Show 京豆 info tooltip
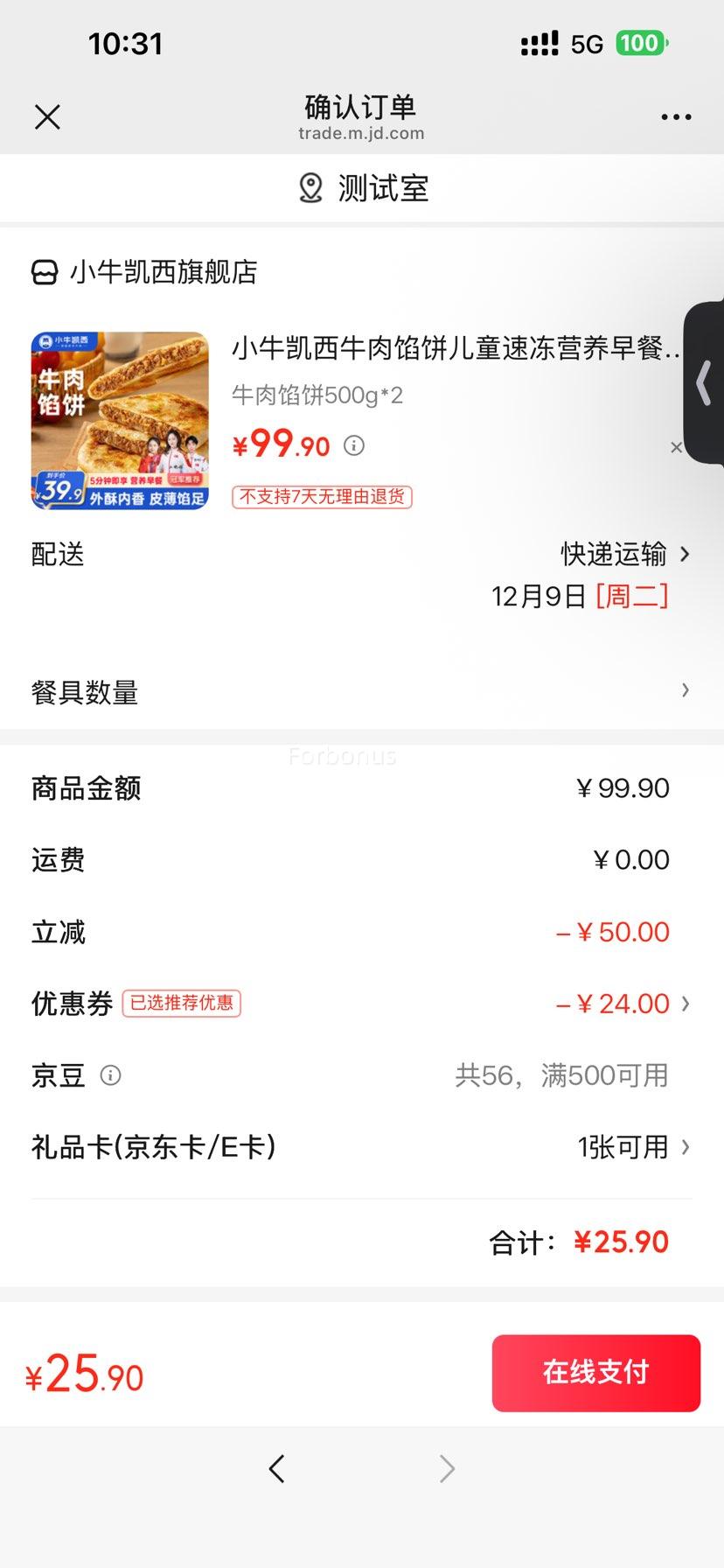This screenshot has width=724, height=1568. point(110,1075)
